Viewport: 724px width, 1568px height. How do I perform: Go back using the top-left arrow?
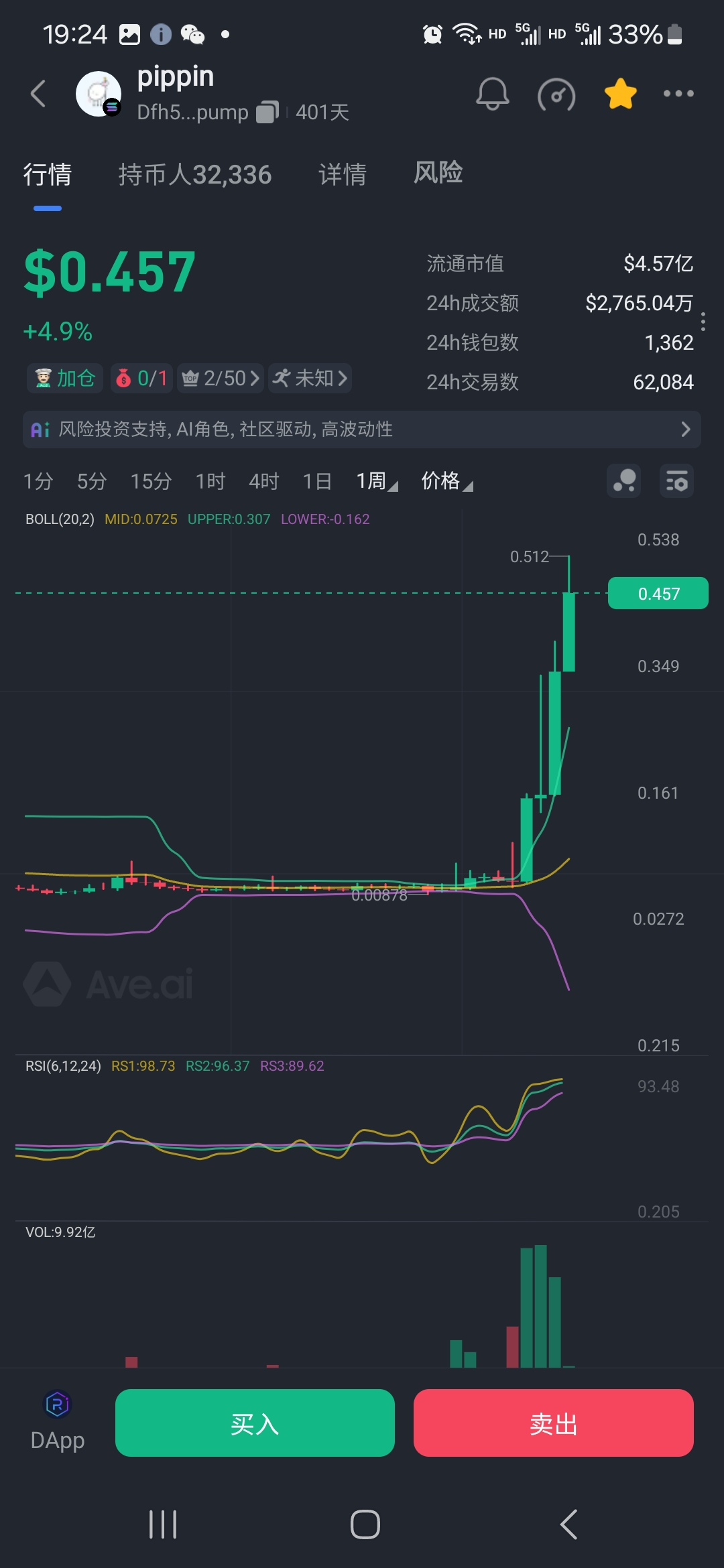[x=39, y=94]
